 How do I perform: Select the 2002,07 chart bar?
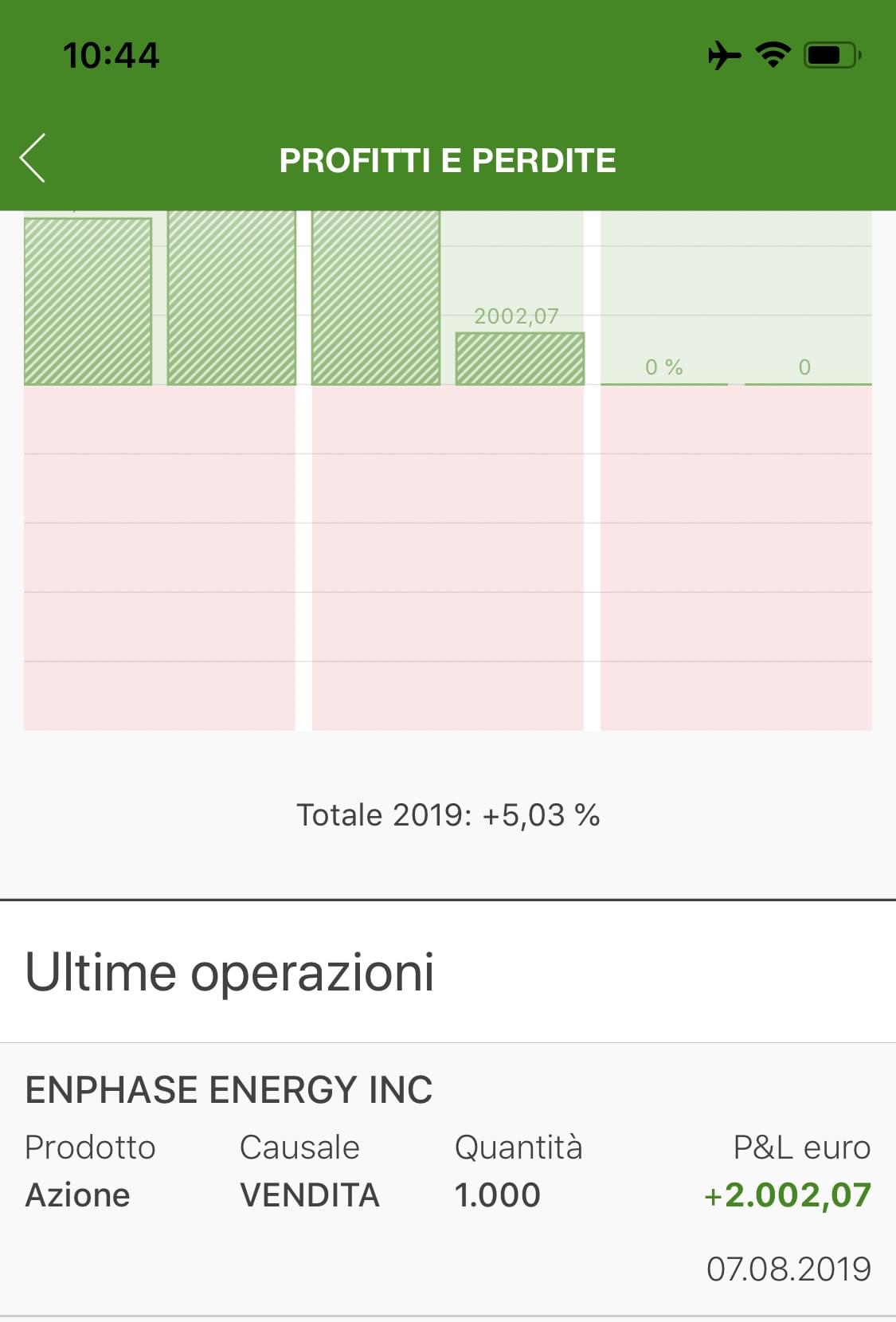(519, 359)
